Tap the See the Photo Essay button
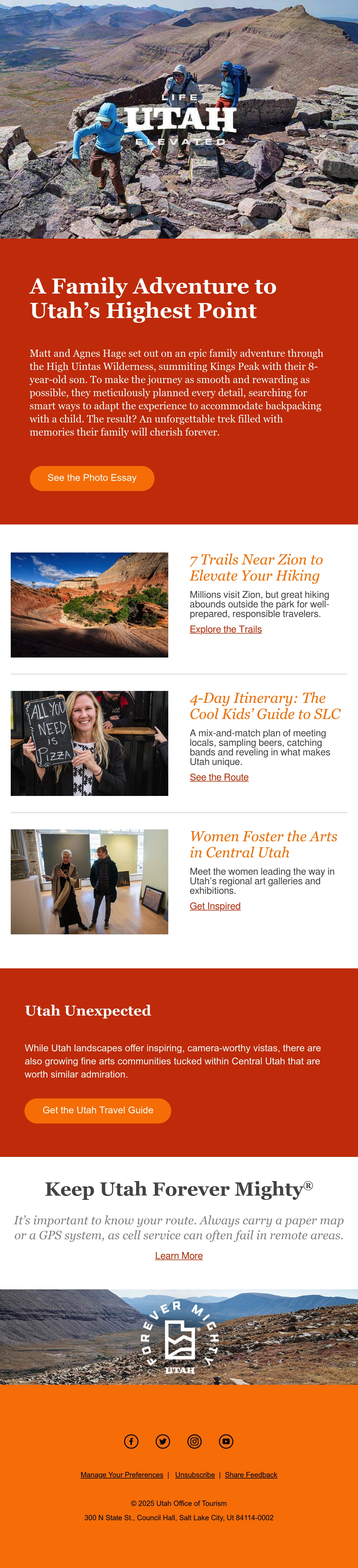 coord(92,478)
